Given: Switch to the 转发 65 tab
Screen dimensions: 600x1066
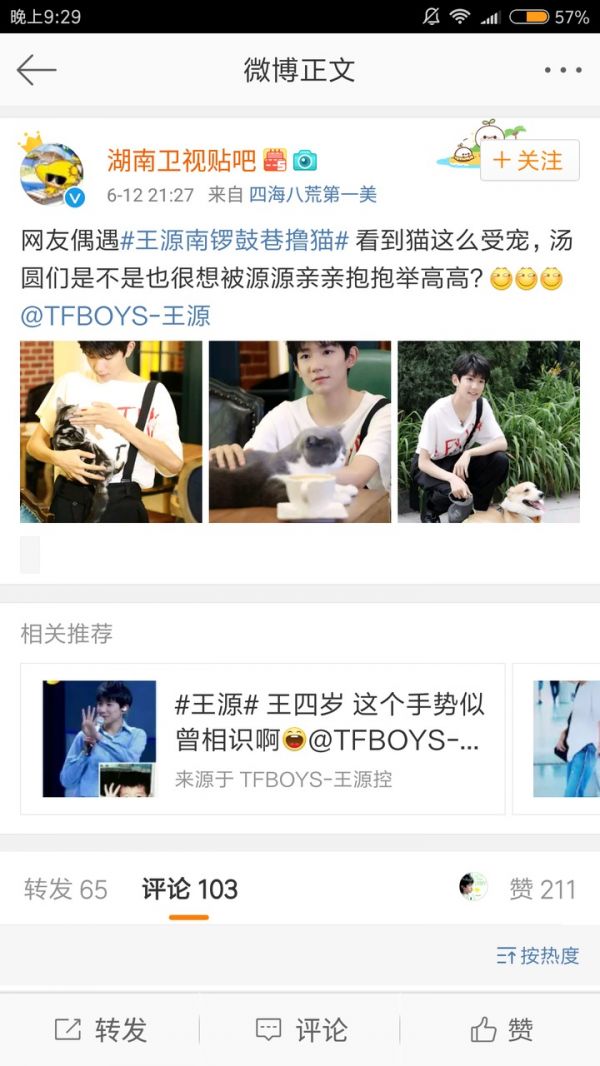Looking at the screenshot, I should 66,889.
